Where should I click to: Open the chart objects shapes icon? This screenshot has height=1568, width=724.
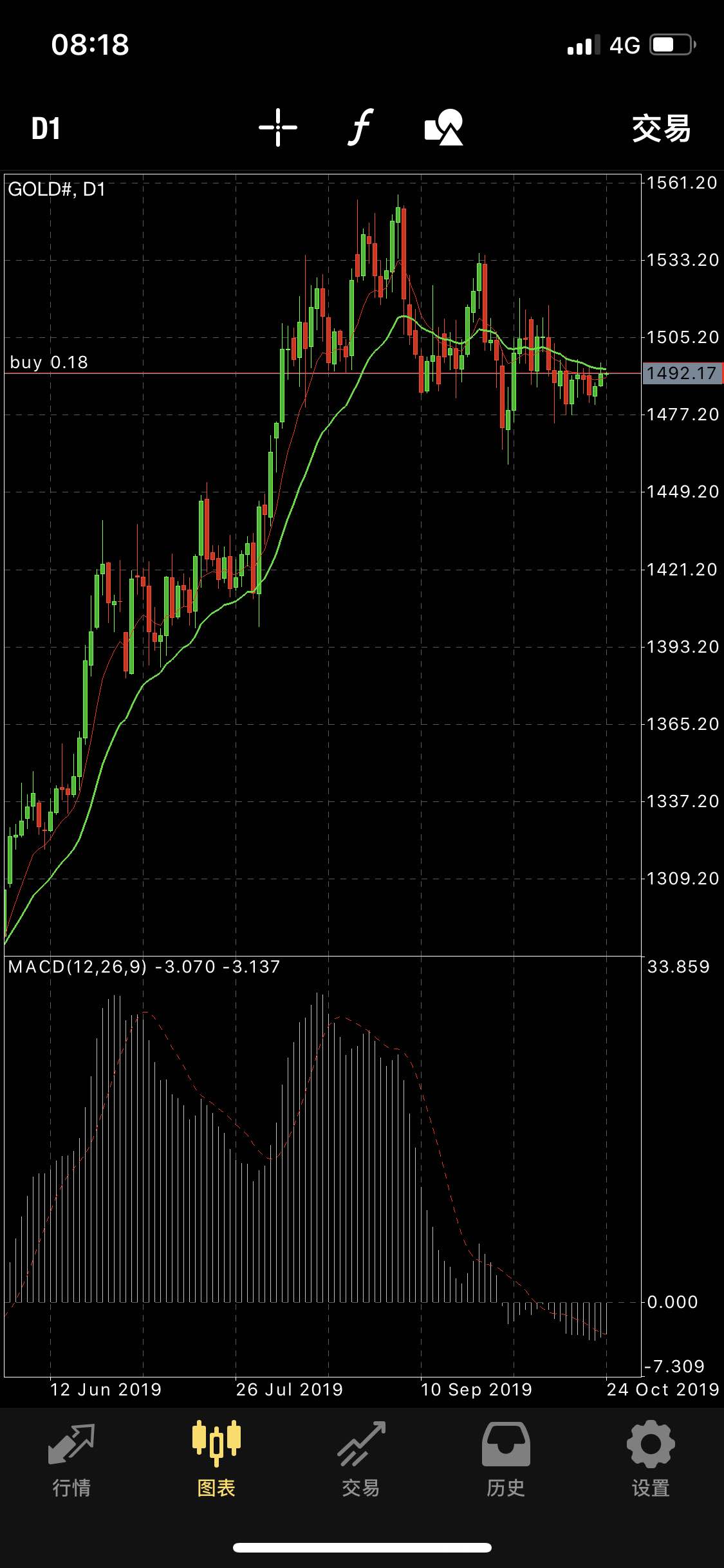tap(444, 127)
